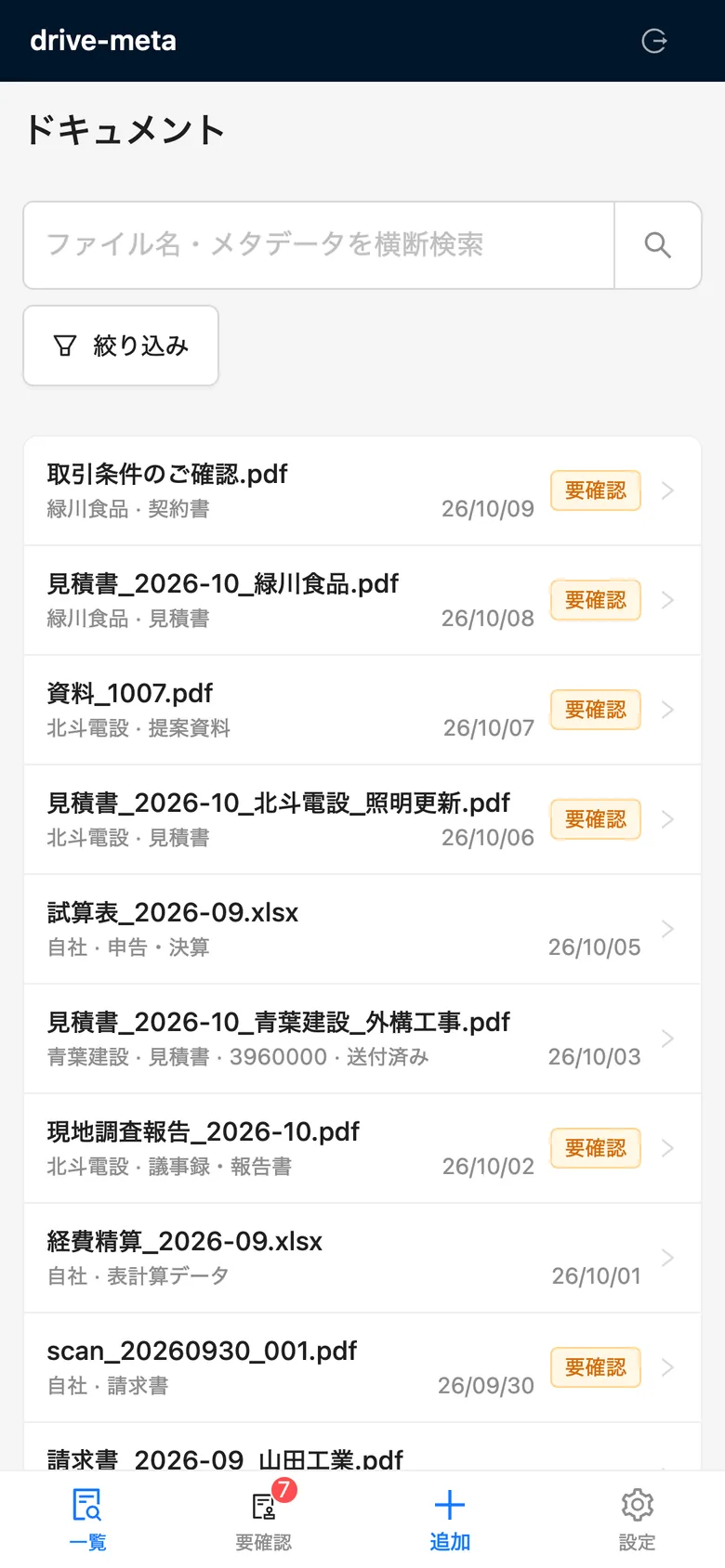Open 見積書_2026-10_北斗電設_照明更新.pdf

point(362,819)
